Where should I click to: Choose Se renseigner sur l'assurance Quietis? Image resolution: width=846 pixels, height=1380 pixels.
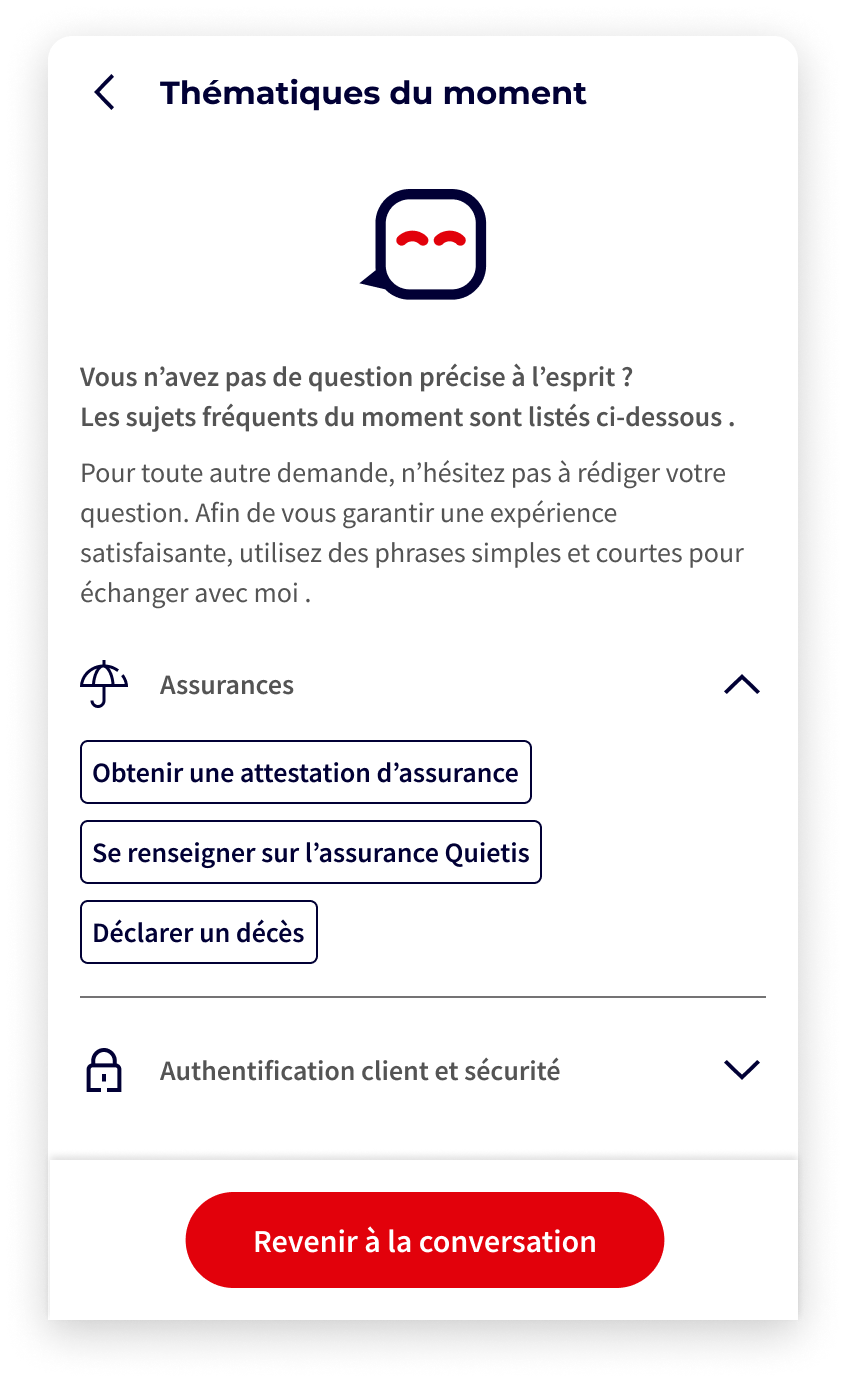click(x=311, y=852)
